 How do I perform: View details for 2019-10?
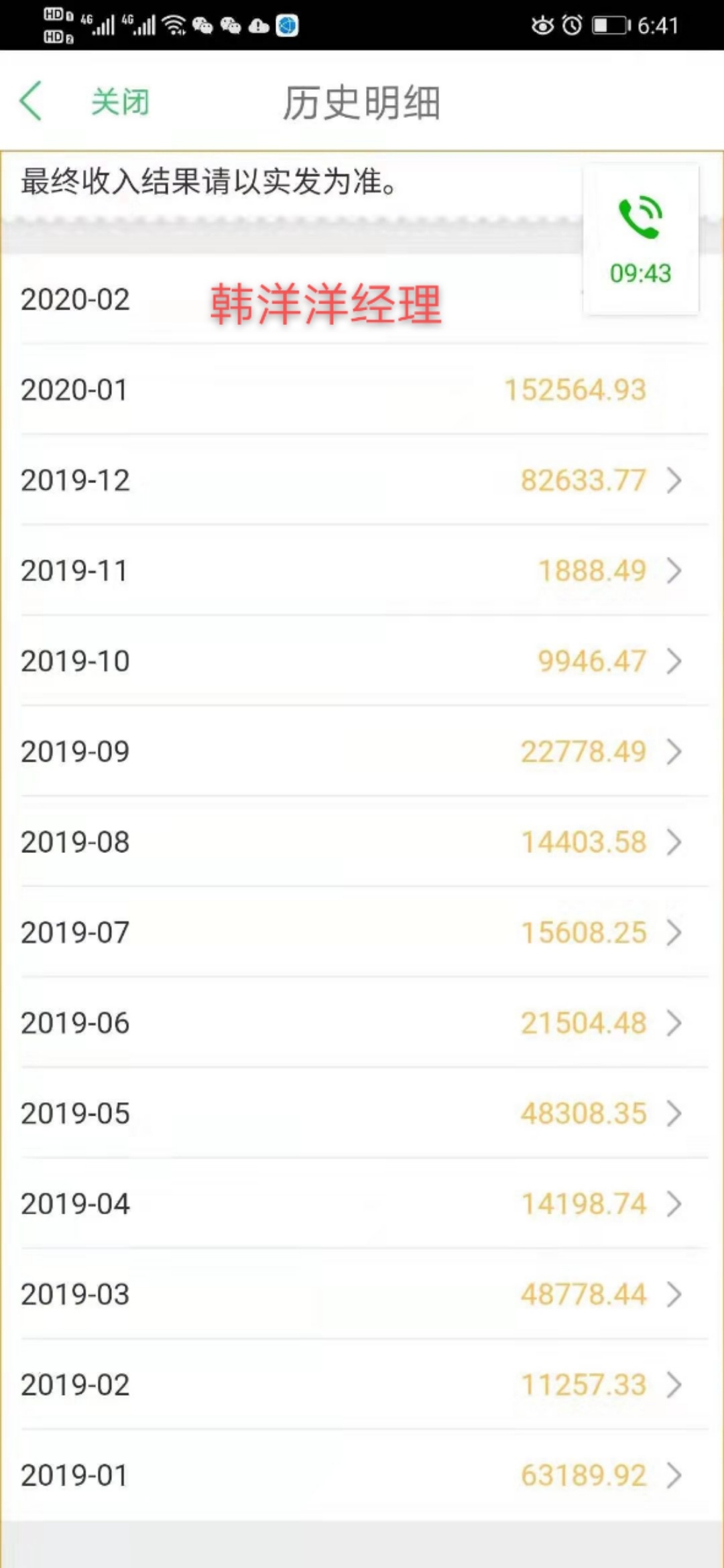click(363, 661)
